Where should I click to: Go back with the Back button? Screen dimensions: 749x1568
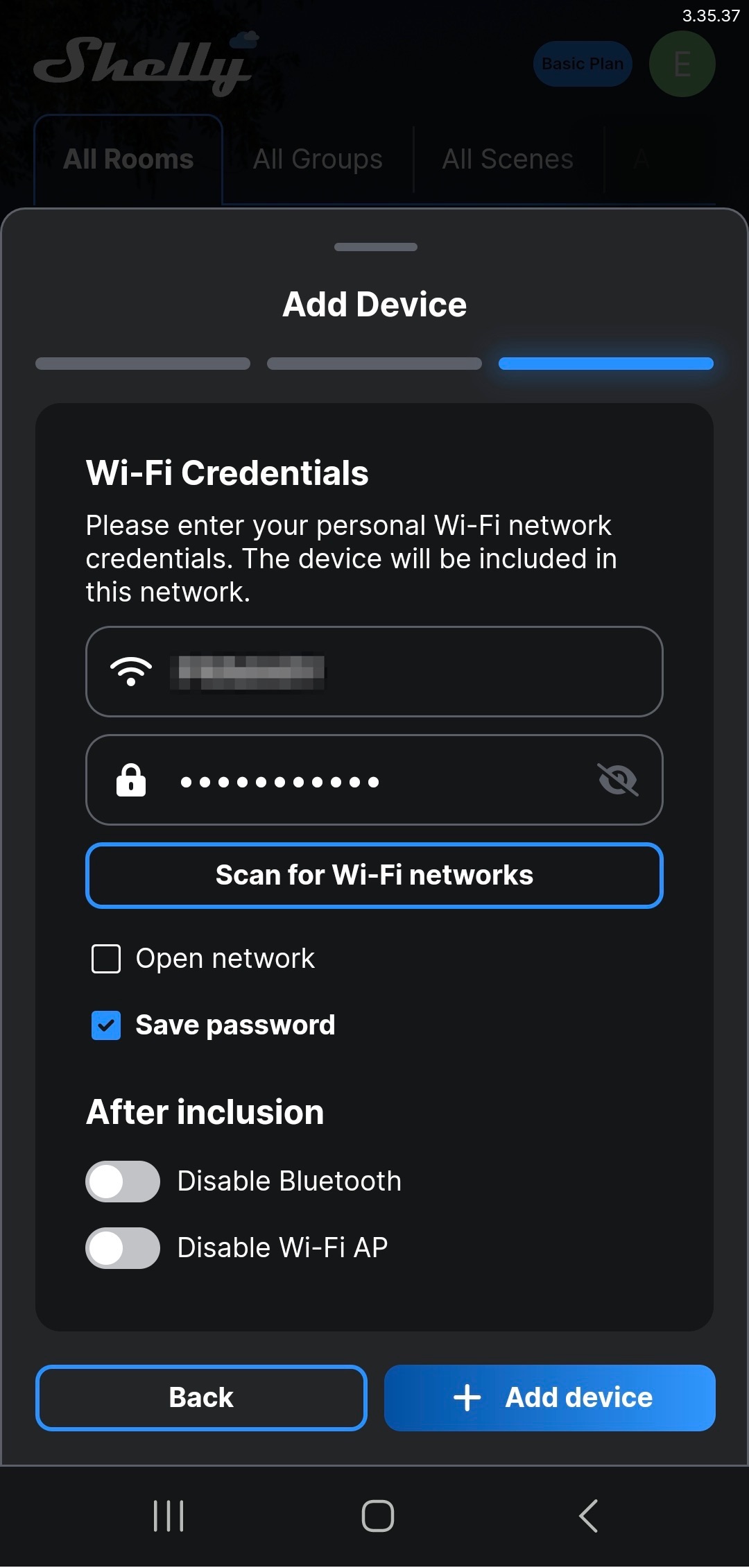(x=201, y=1398)
